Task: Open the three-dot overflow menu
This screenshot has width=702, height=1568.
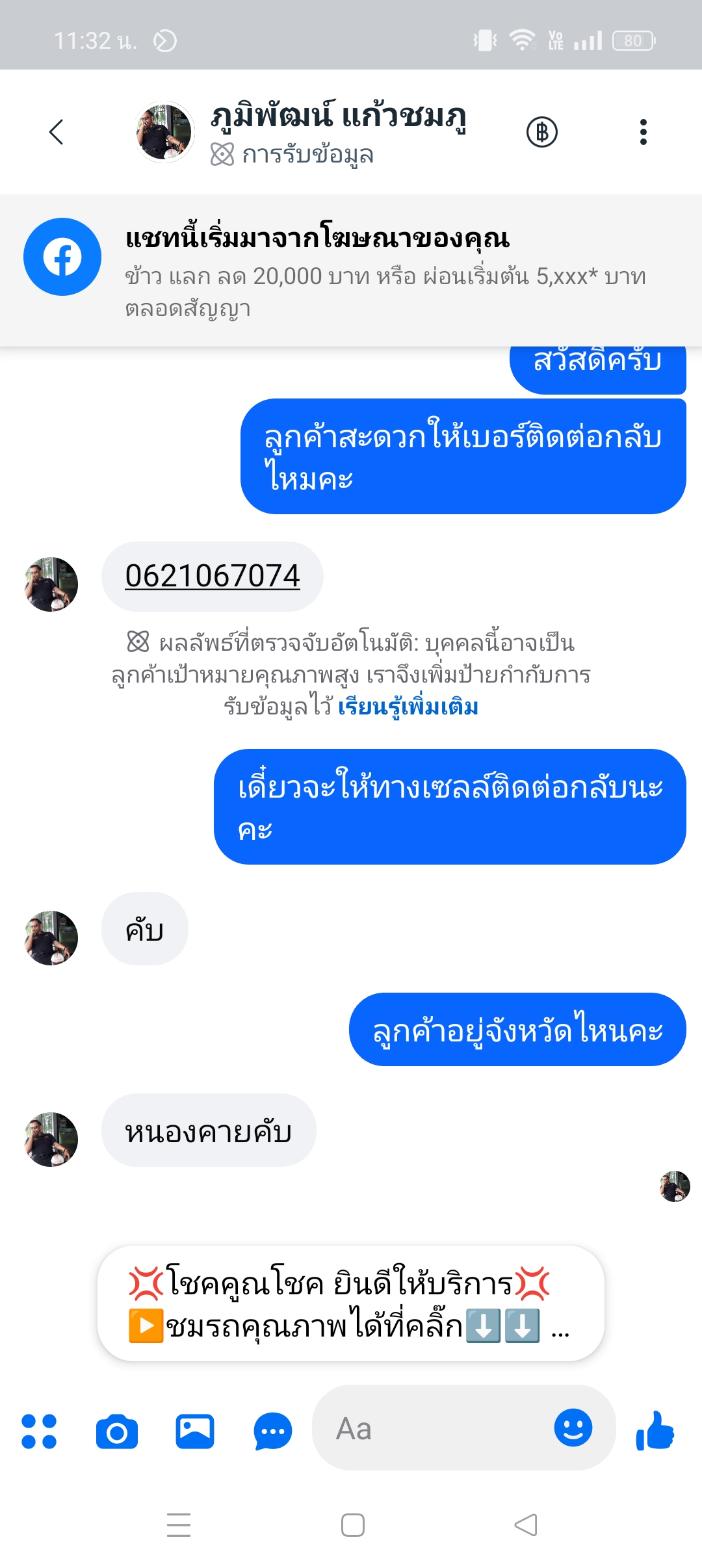Action: pos(643,132)
